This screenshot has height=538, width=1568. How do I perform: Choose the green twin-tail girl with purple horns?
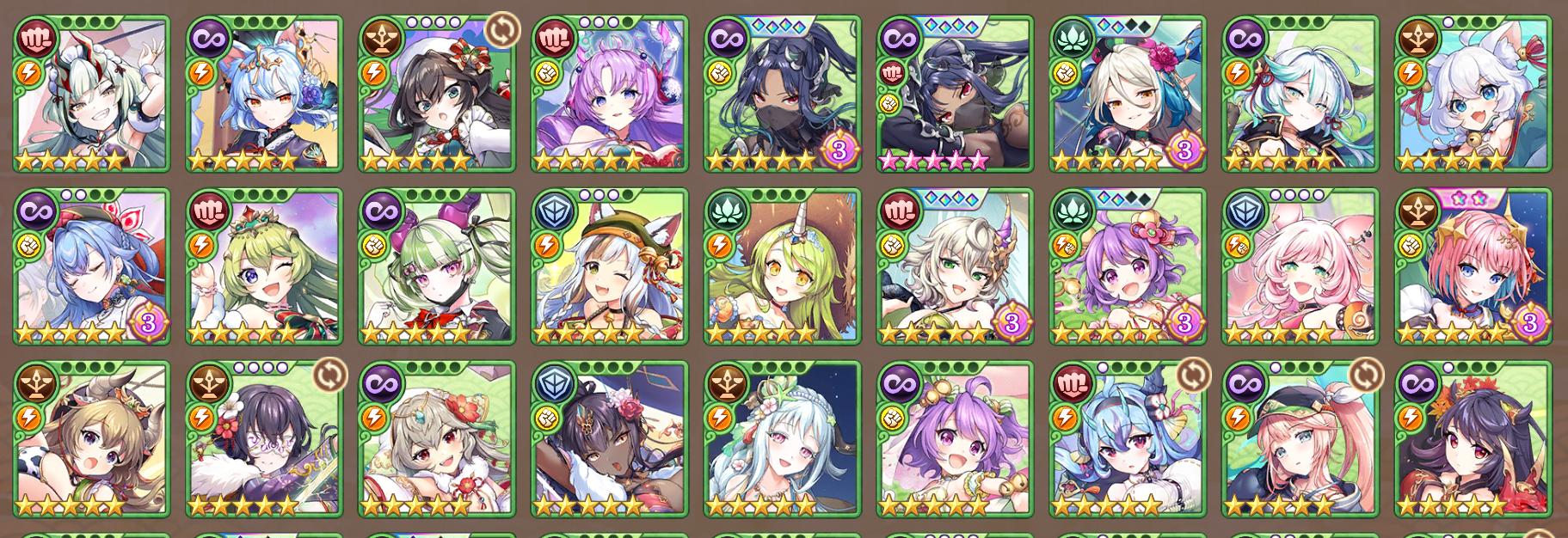click(x=437, y=266)
